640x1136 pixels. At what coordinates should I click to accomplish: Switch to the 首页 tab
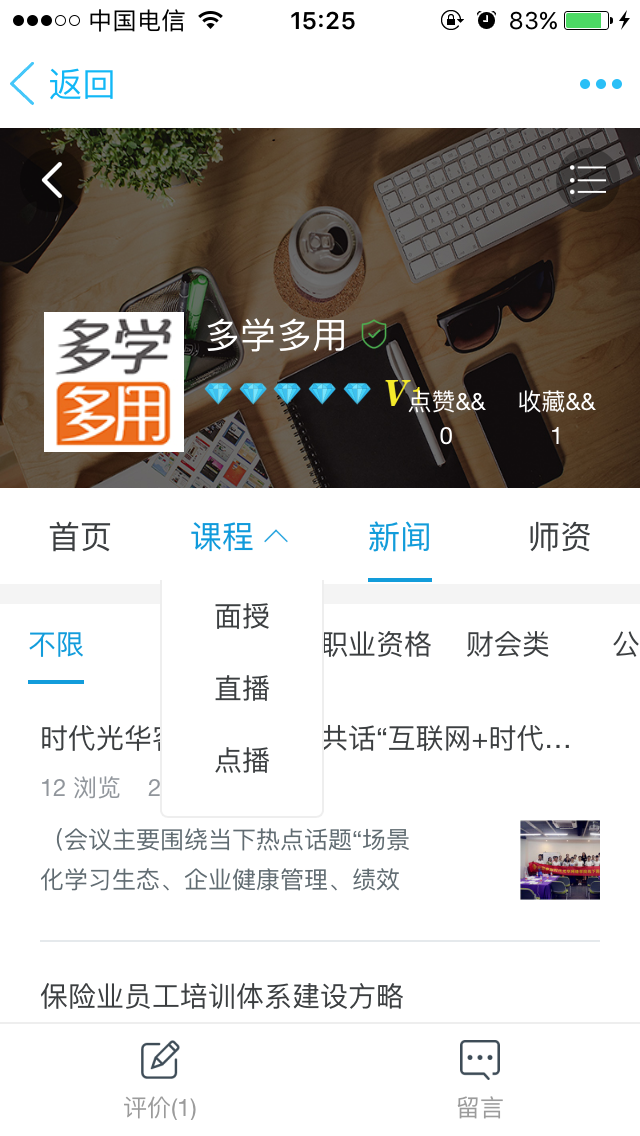point(80,537)
